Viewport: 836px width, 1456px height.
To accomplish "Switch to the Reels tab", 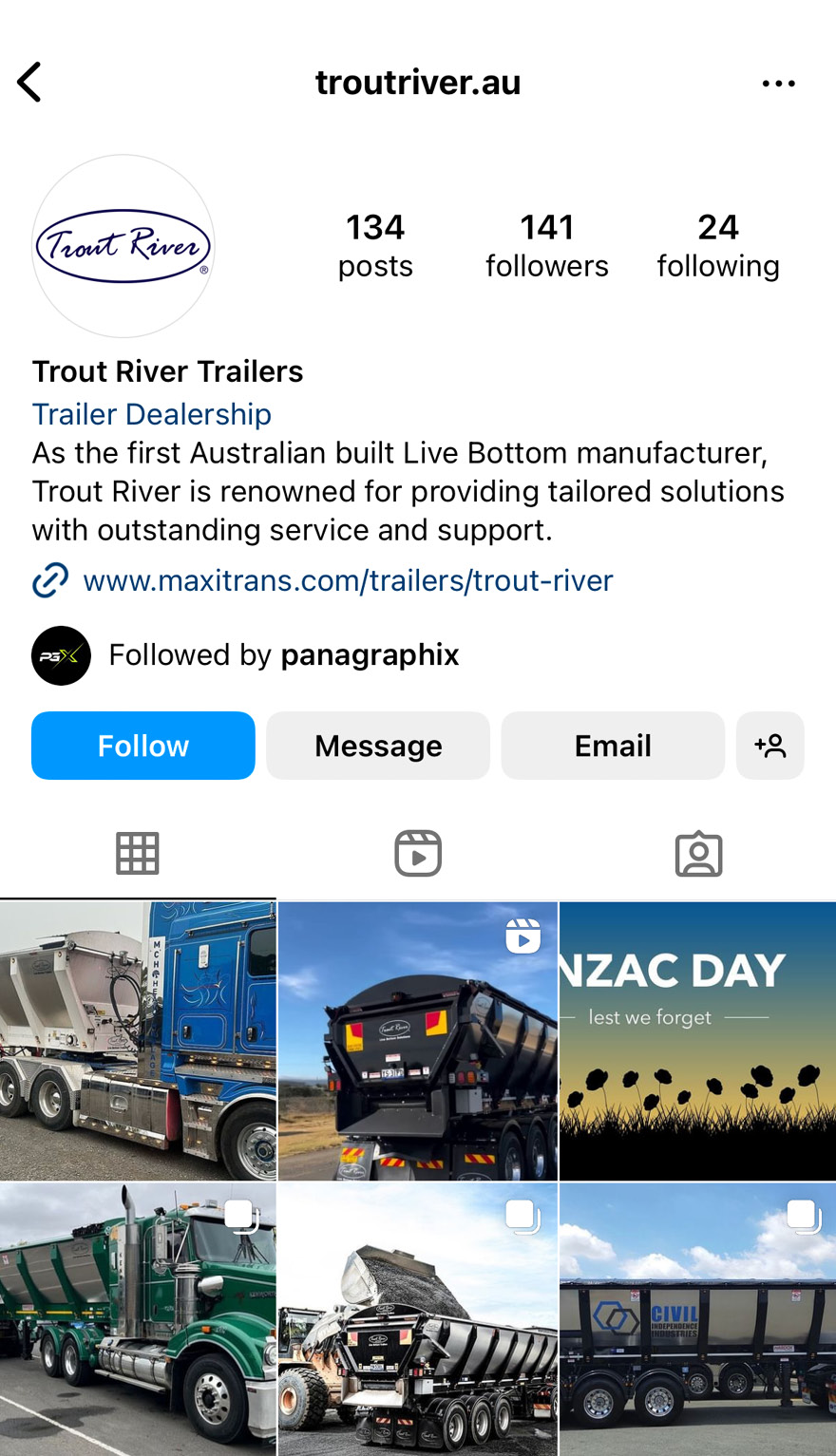I will coord(418,853).
